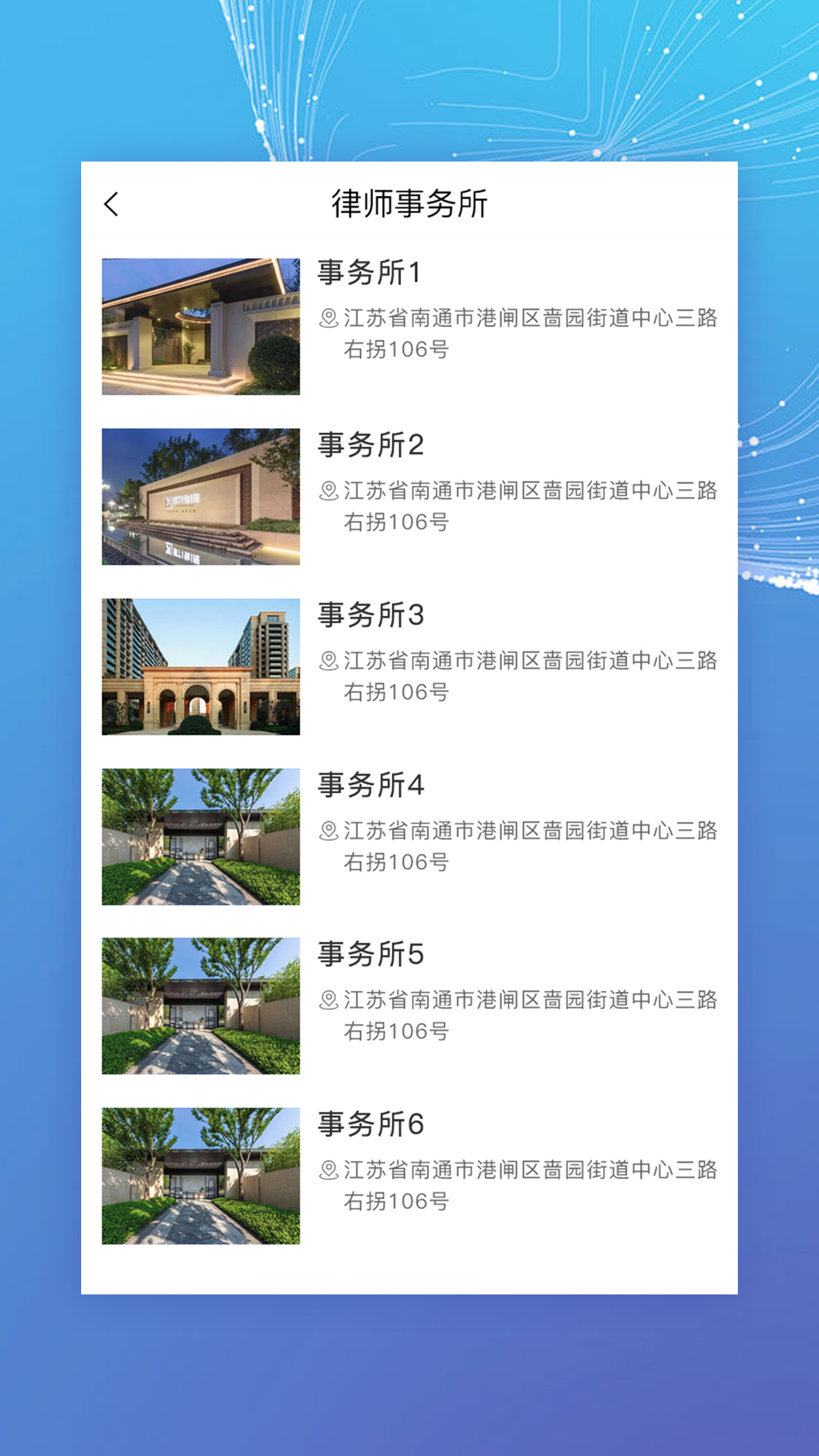
Task: Click the location pin icon for 事务所6
Action: 329,1170
